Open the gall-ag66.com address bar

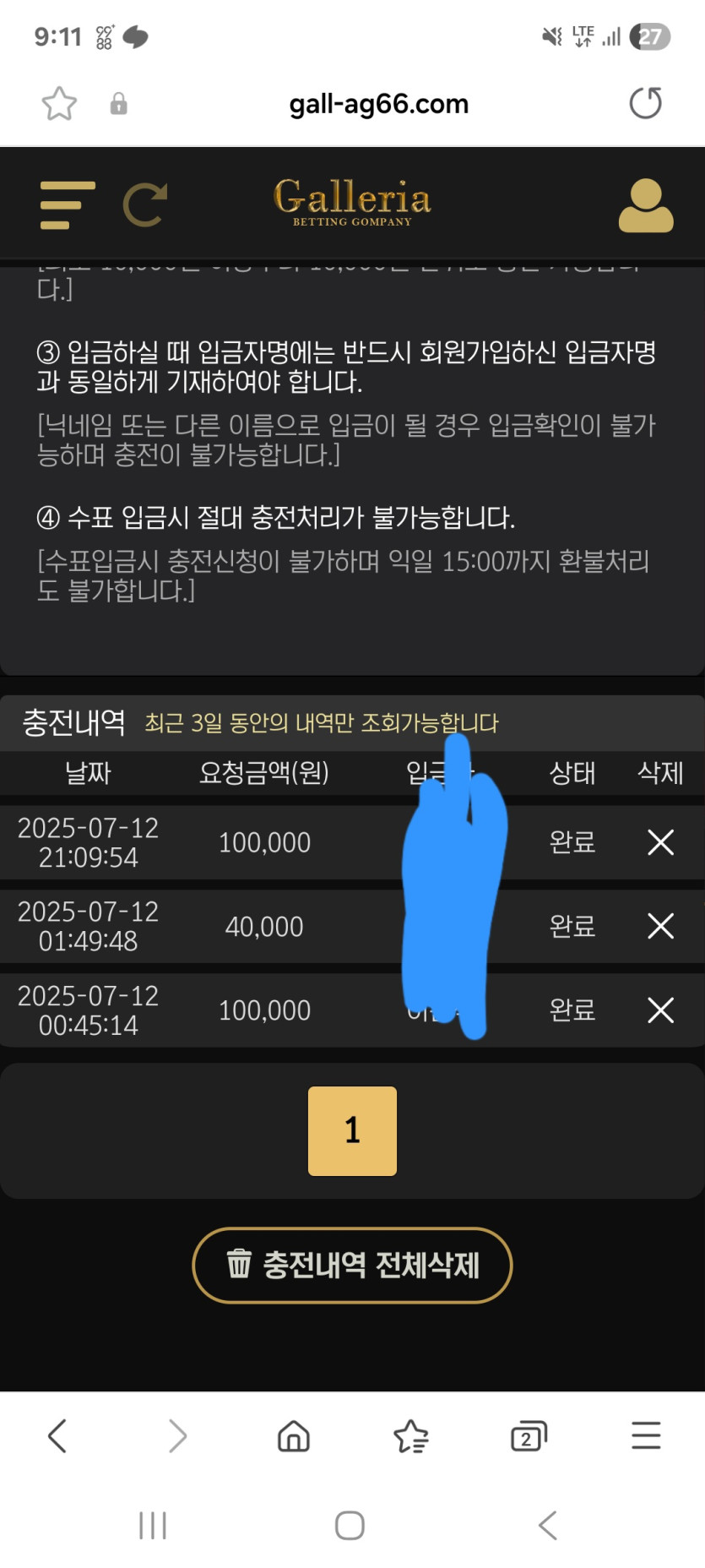coord(378,104)
